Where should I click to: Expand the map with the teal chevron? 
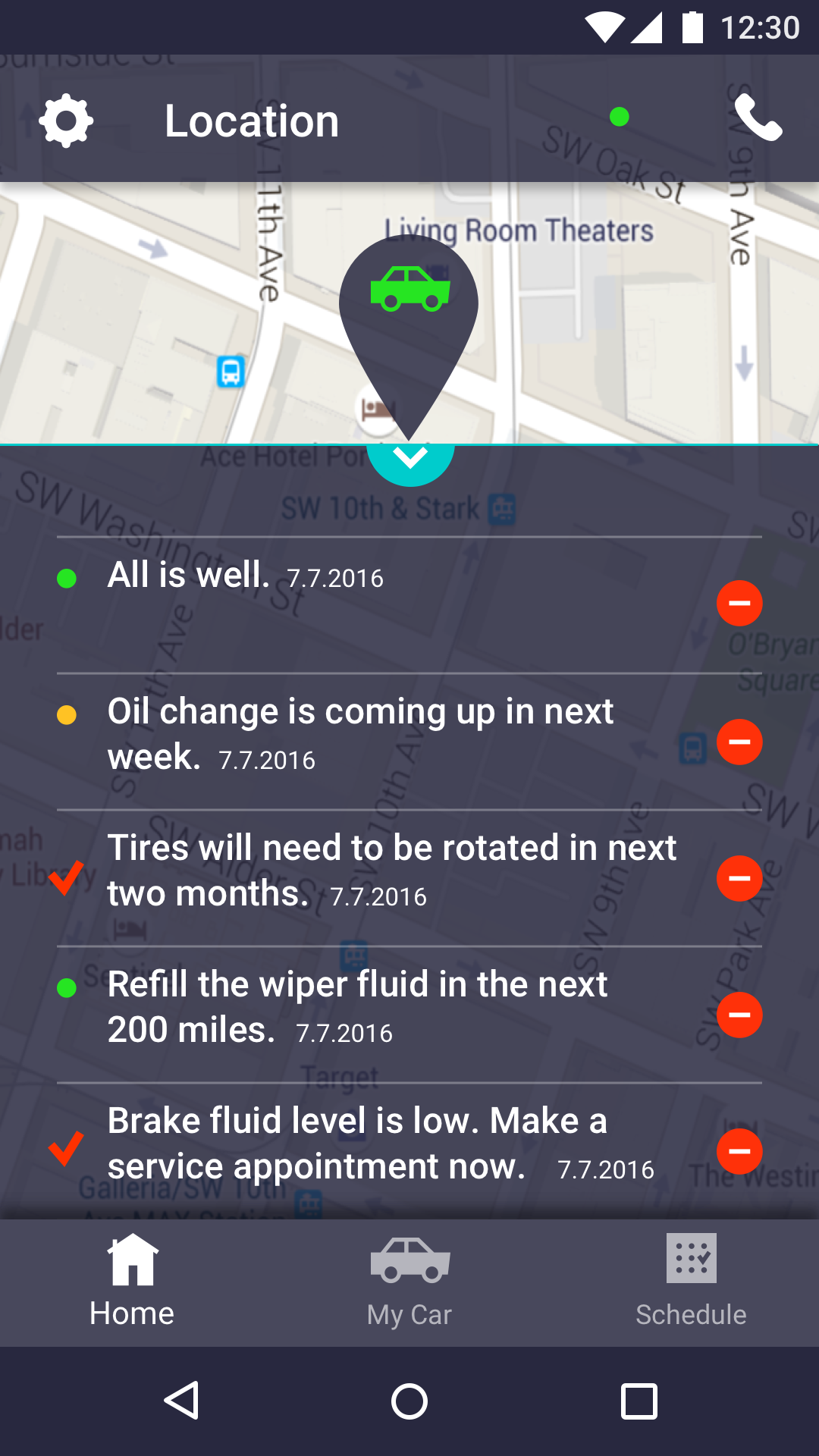tap(409, 460)
